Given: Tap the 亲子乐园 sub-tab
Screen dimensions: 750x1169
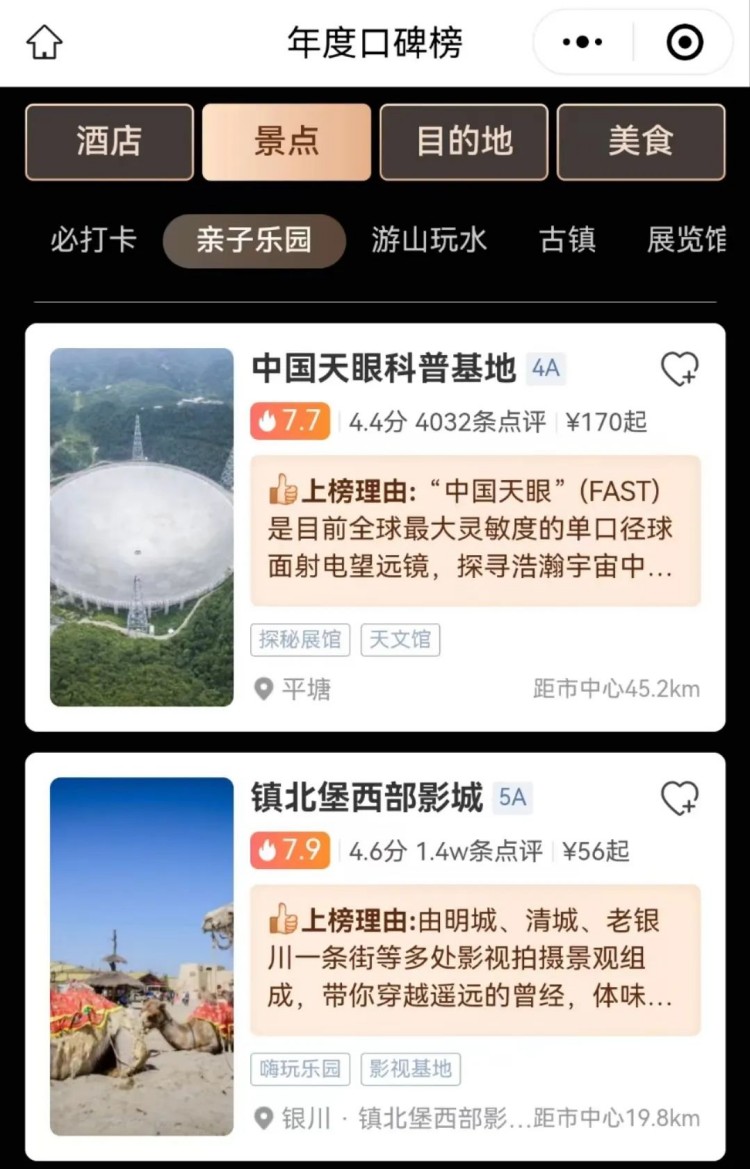Looking at the screenshot, I should [254, 240].
